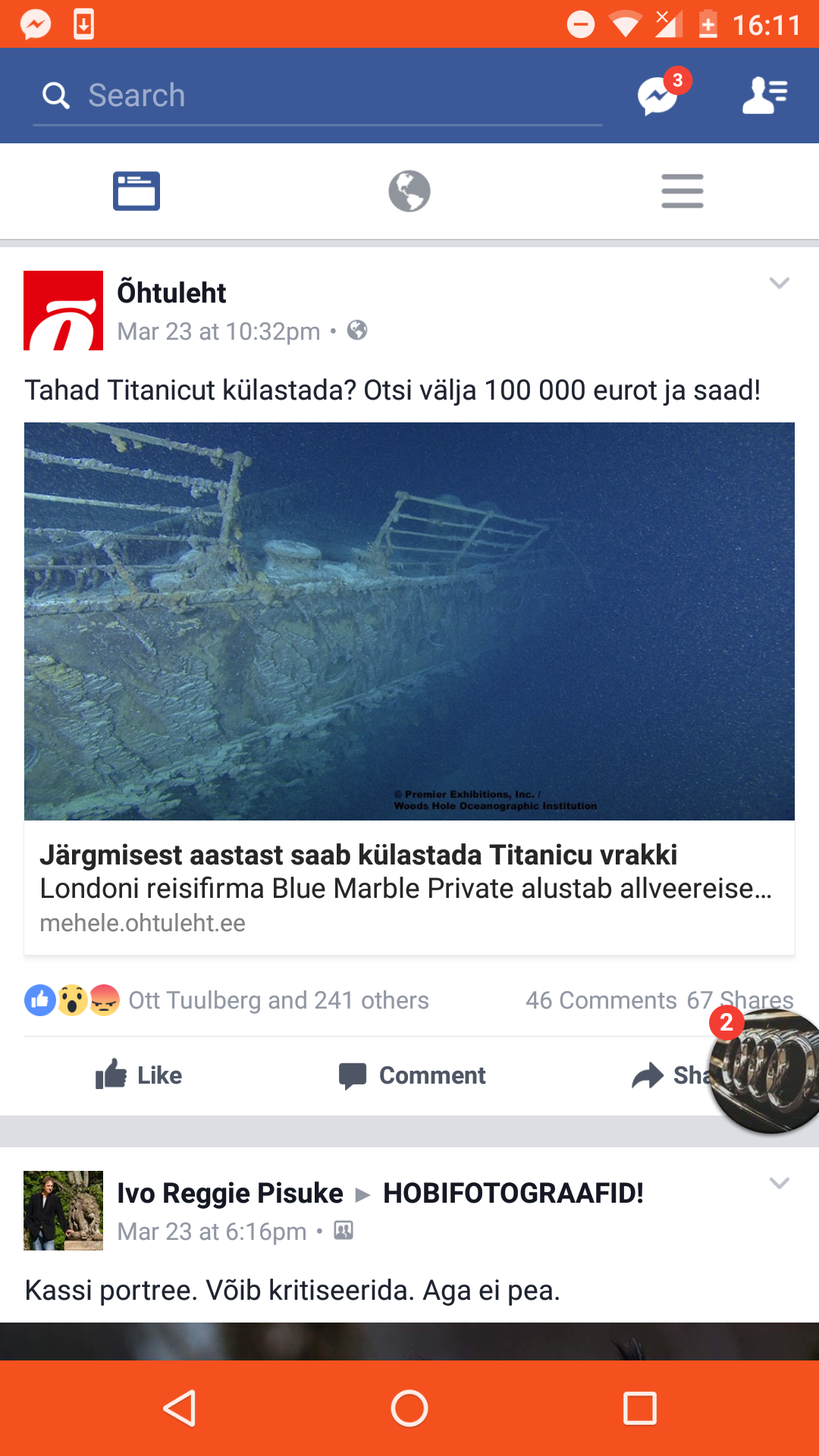Open the HOBIFOTOGRAAFID! group
The height and width of the screenshot is (1456, 819).
click(x=513, y=1193)
